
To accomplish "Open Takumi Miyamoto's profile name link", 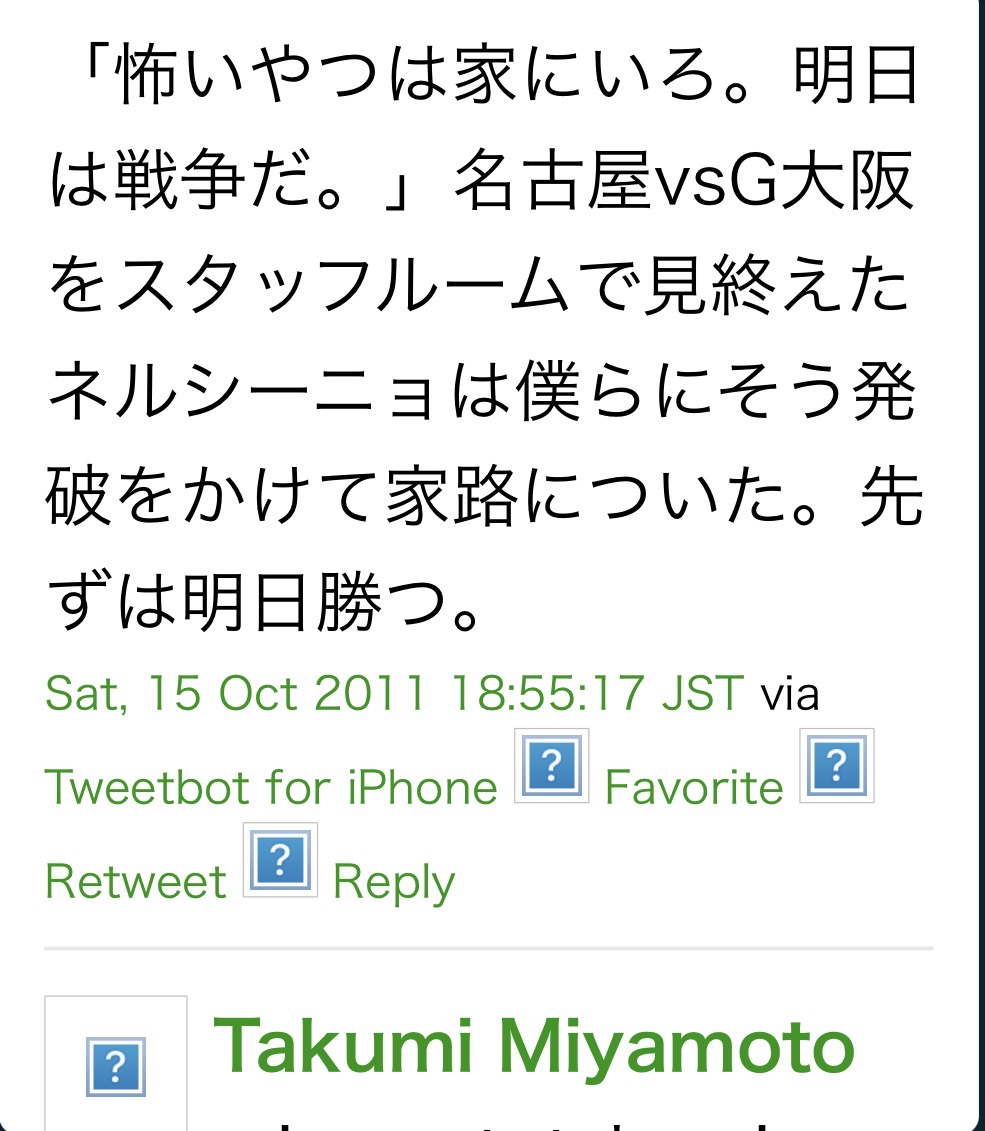I will pyautogui.click(x=535, y=1046).
